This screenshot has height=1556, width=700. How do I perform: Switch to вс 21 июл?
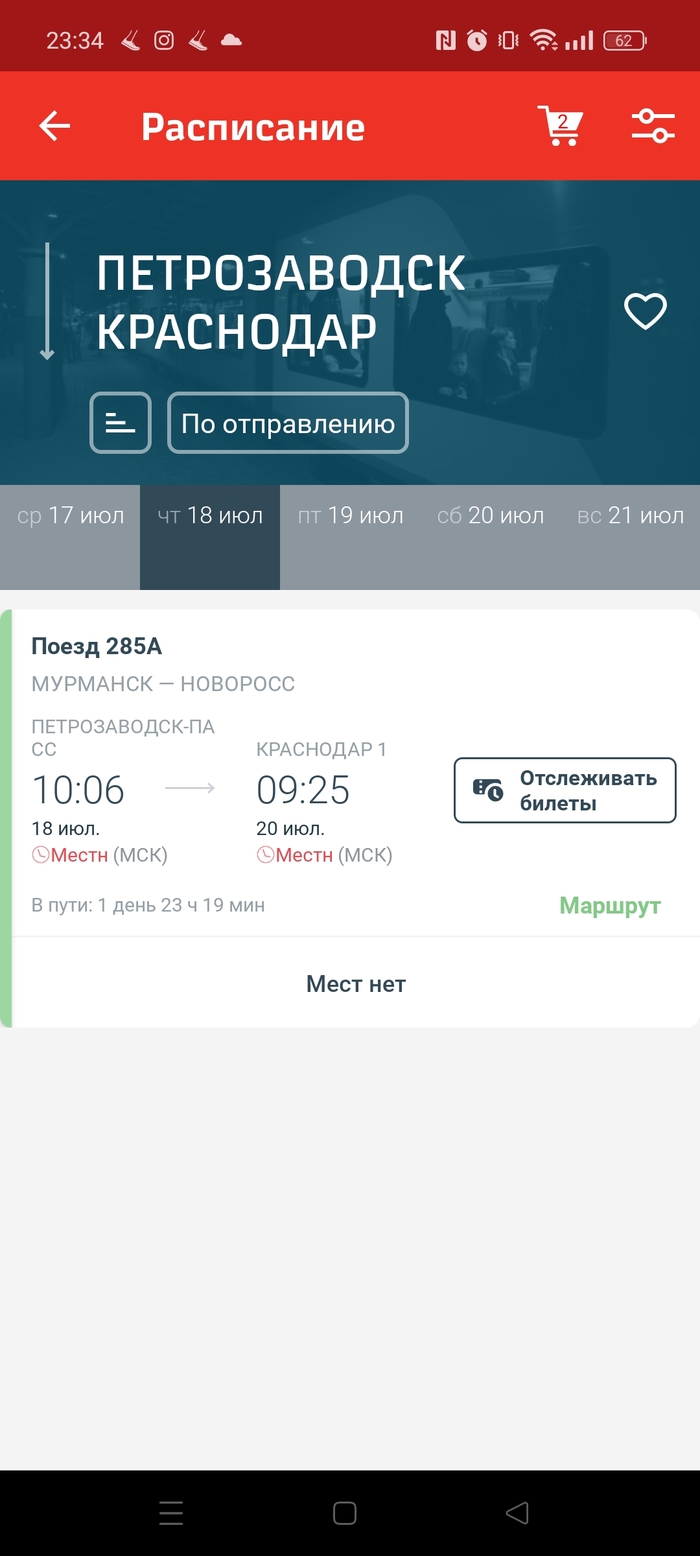tap(630, 516)
